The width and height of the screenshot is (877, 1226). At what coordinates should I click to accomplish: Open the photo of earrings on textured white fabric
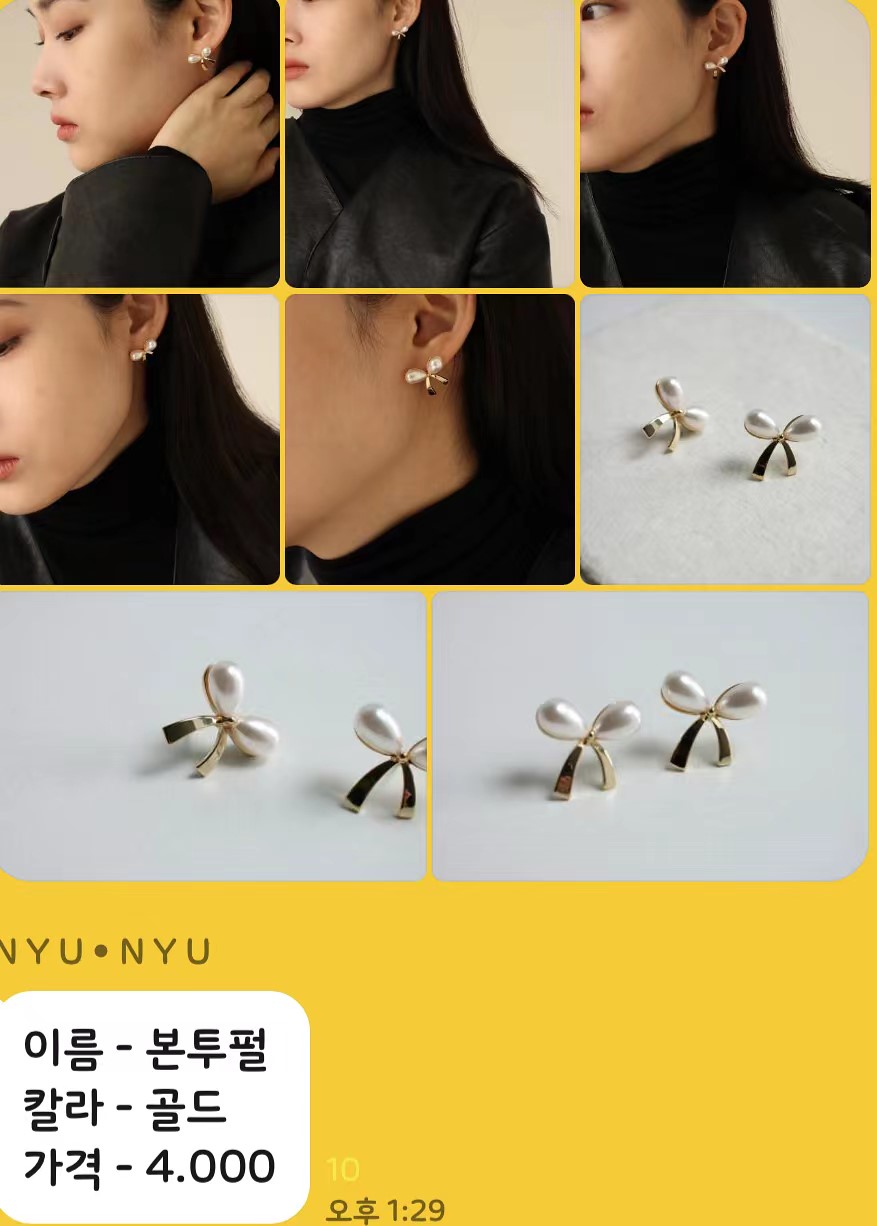[x=725, y=439]
